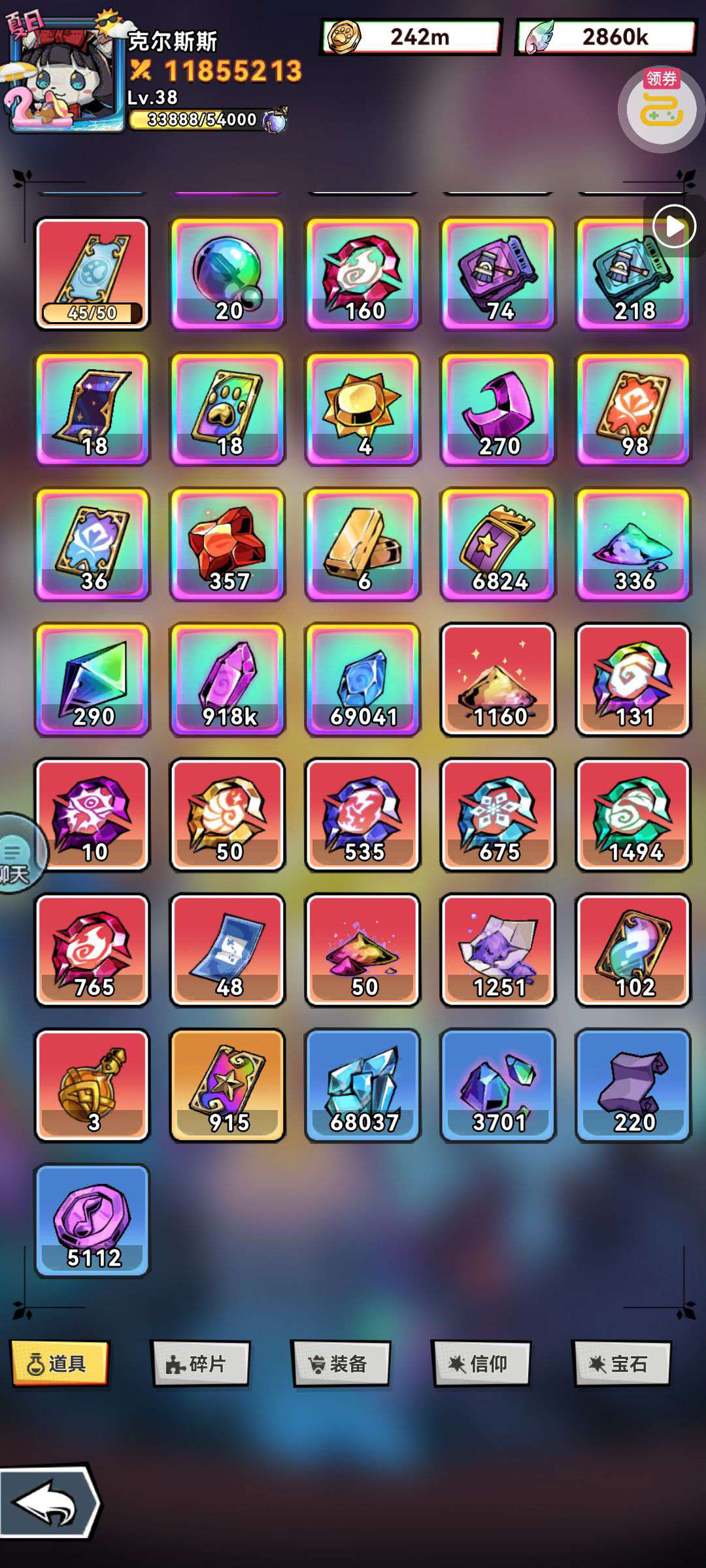706x1568 pixels.
Task: Open the chat bubble on the left edge
Action: pos(20,853)
